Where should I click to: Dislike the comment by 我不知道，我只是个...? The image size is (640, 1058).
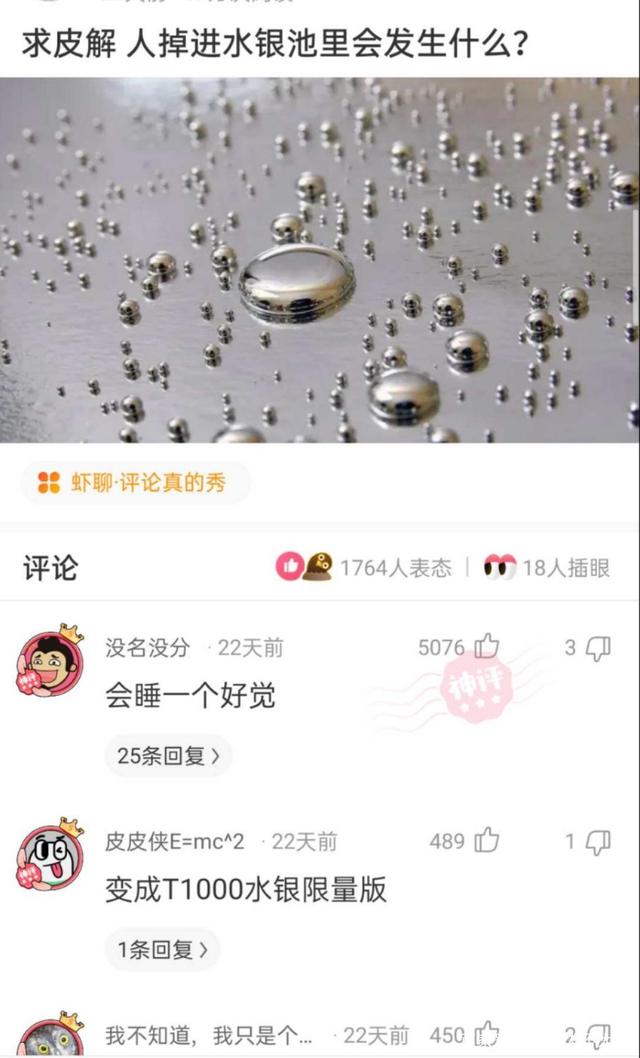point(598,1034)
